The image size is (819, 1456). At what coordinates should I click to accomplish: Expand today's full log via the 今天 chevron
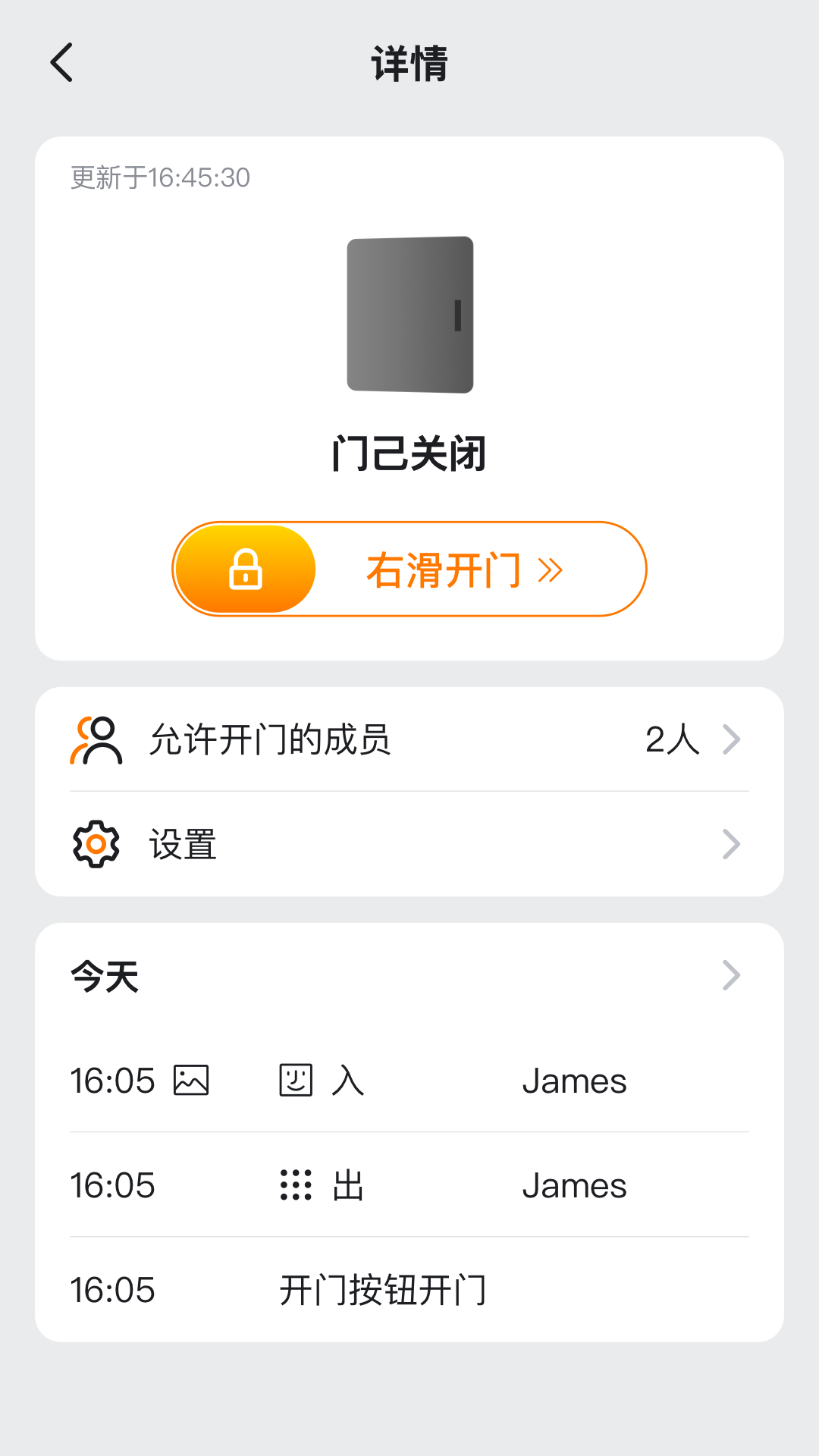point(730,974)
